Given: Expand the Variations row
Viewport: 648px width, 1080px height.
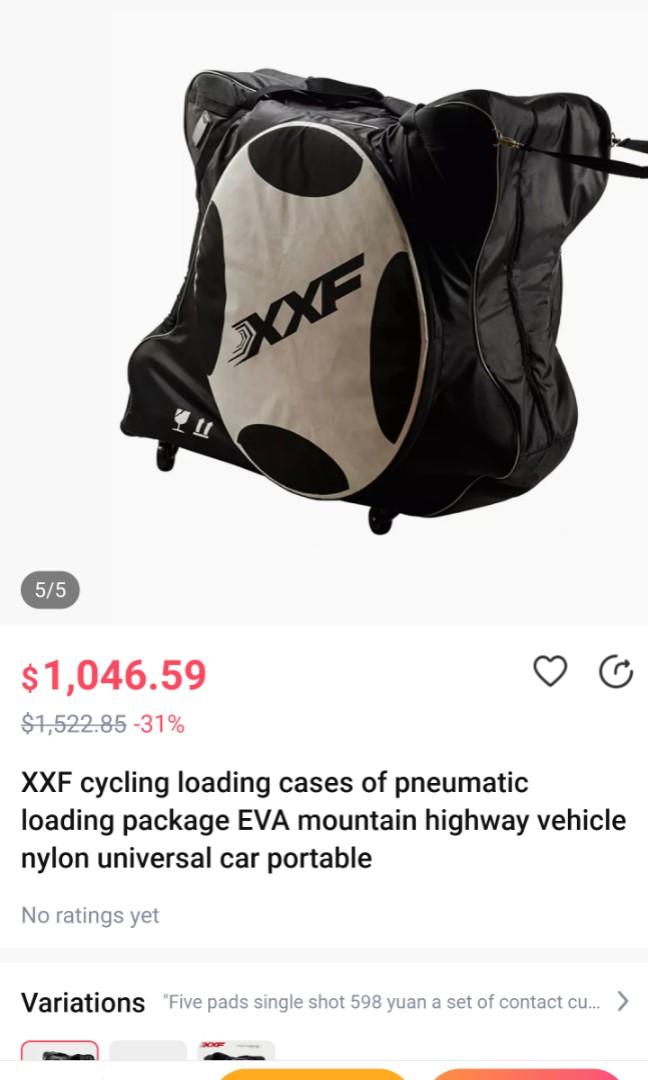Looking at the screenshot, I should pos(324,1001).
